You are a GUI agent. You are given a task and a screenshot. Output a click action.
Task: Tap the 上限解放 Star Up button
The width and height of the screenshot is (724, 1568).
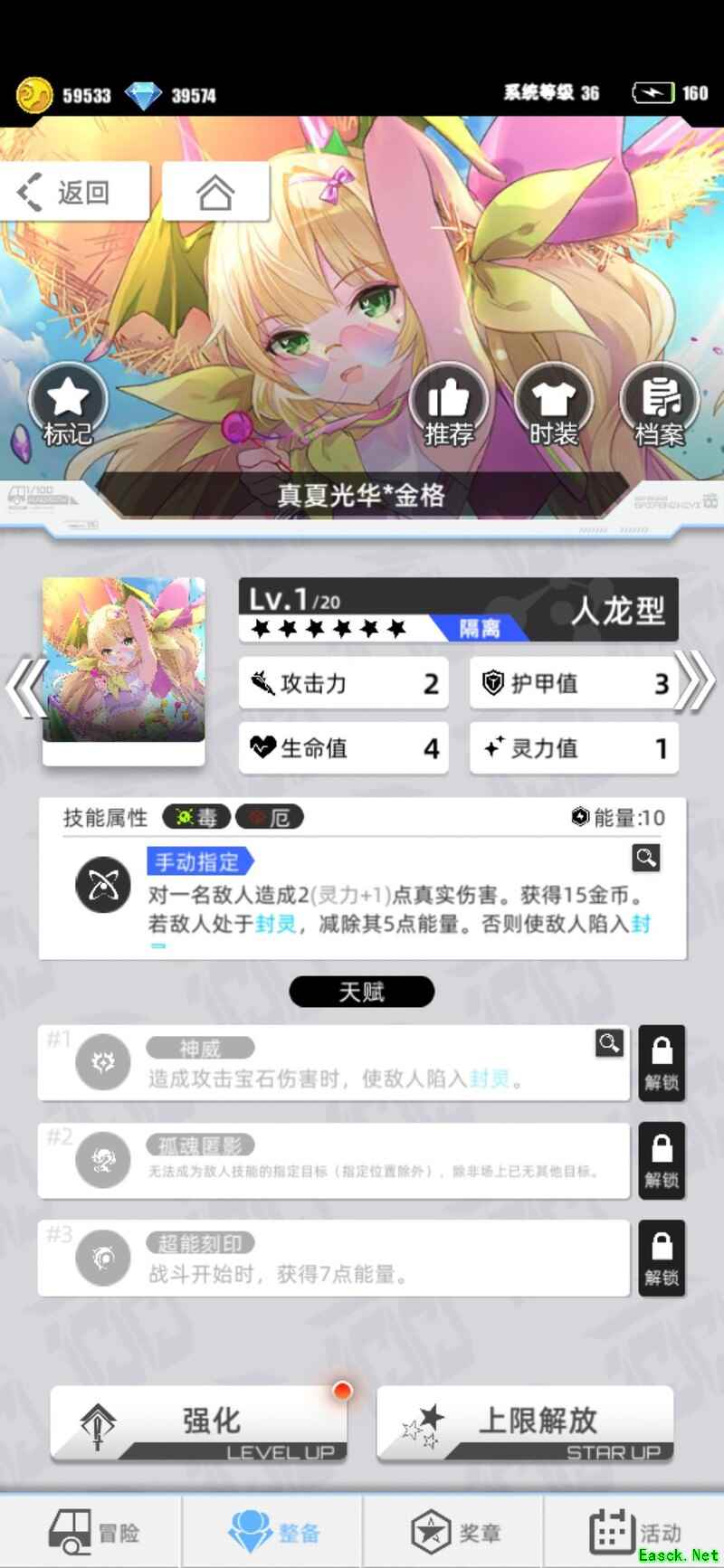(x=525, y=1423)
